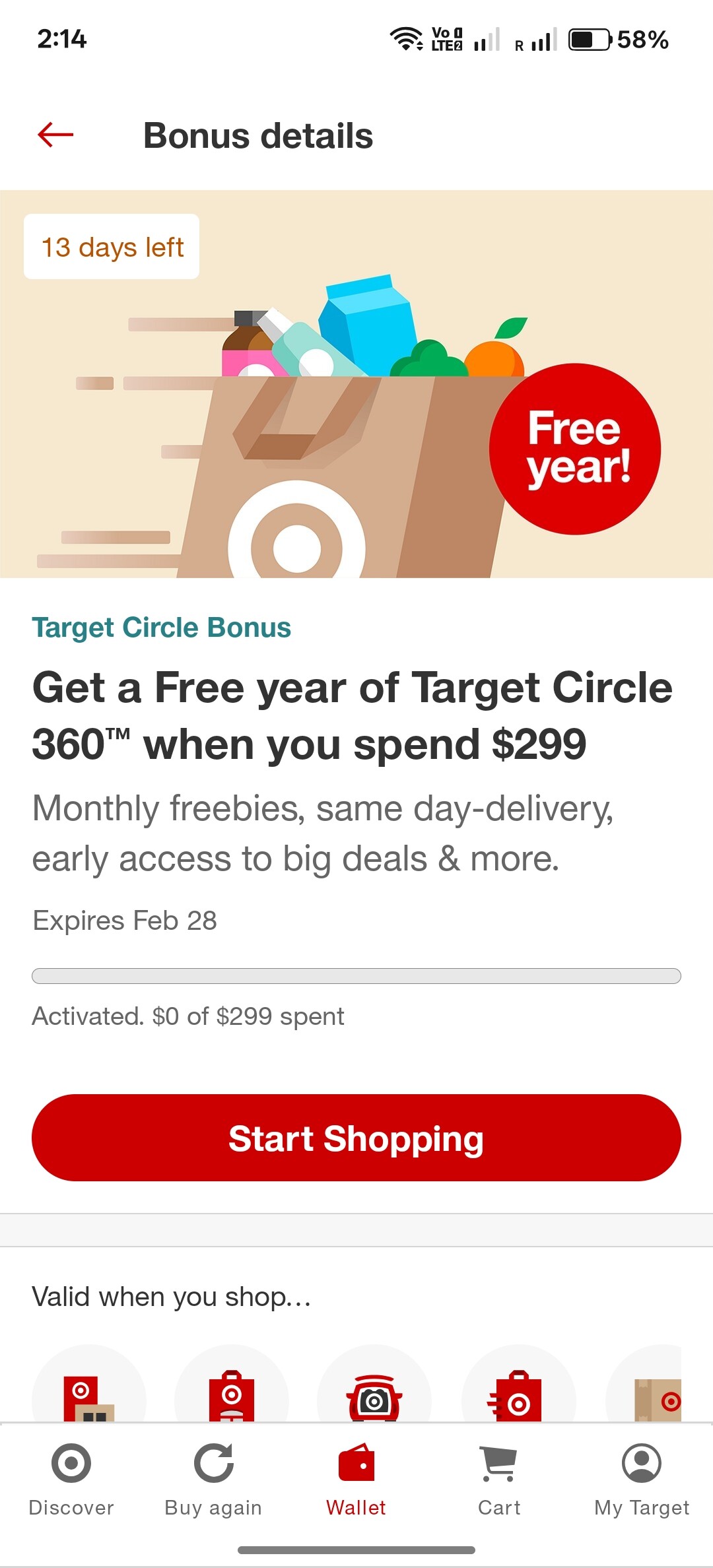Tap the Start Shopping button
713x1568 pixels.
click(x=356, y=1138)
